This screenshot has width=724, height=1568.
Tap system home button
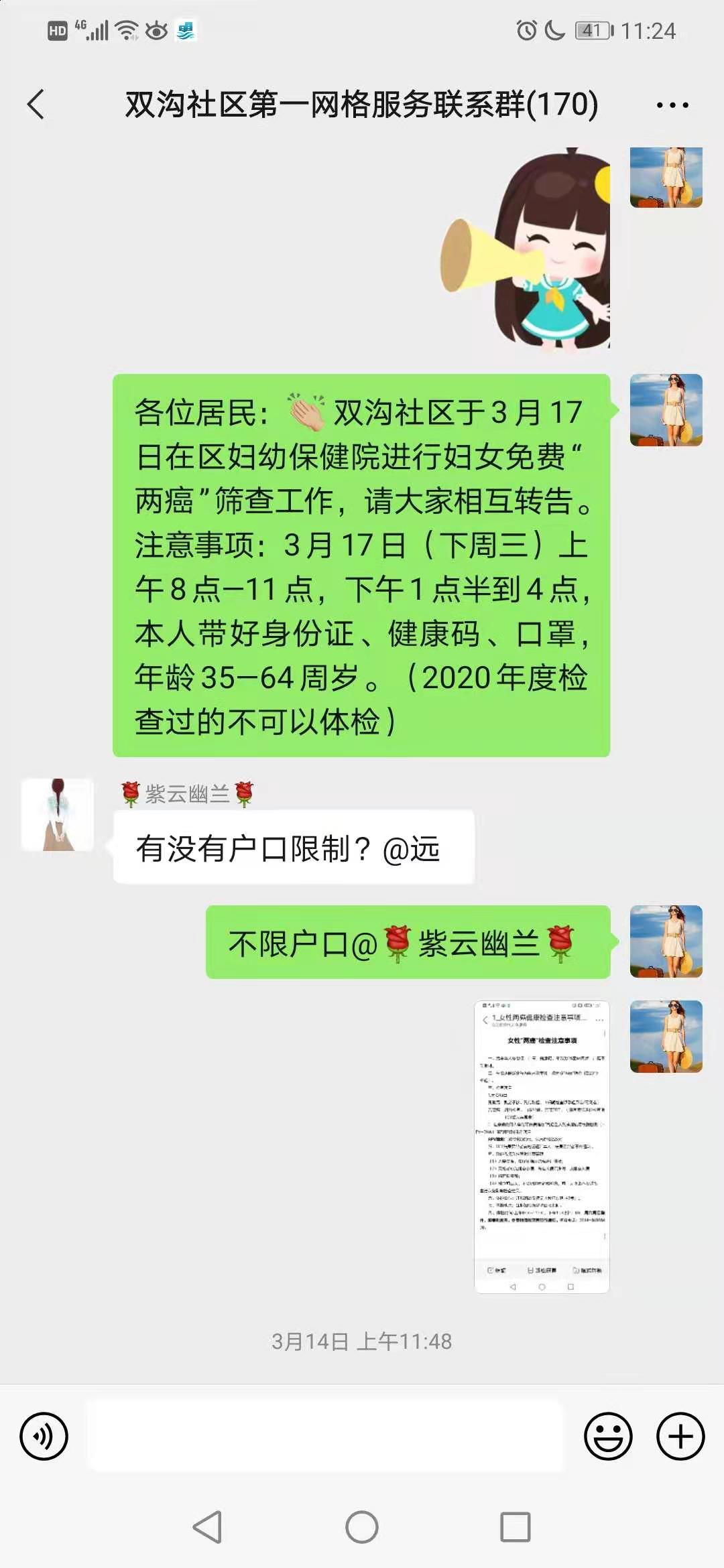362,1527
